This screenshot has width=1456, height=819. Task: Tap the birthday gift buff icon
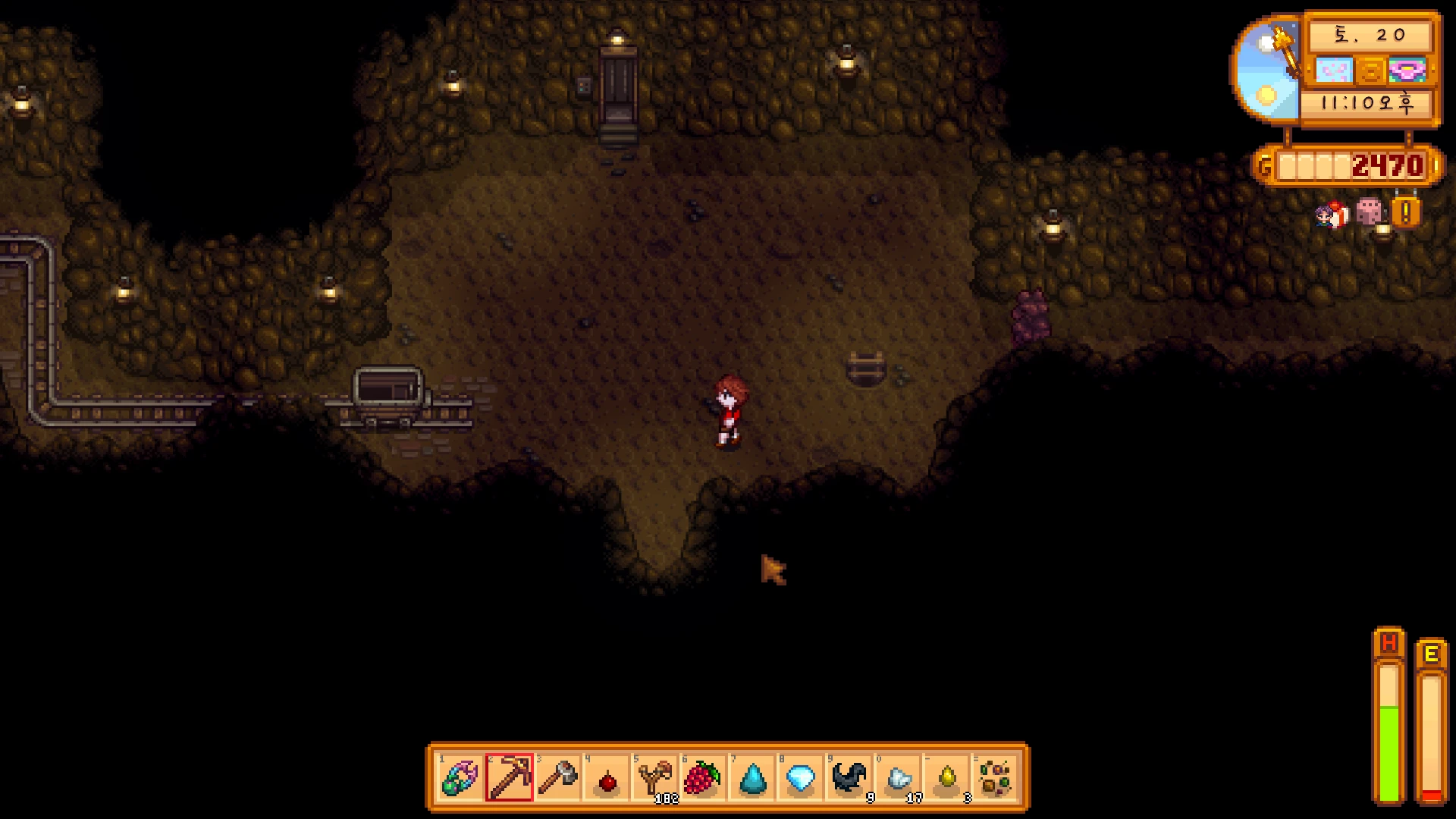1333,215
